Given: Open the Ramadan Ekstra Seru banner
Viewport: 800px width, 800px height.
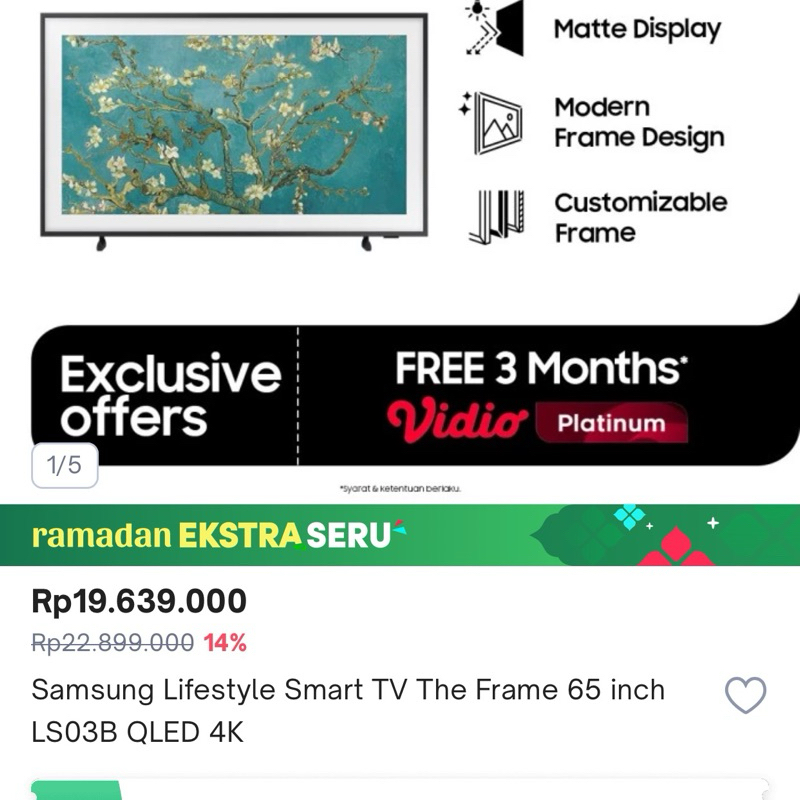Looking at the screenshot, I should click(x=400, y=535).
